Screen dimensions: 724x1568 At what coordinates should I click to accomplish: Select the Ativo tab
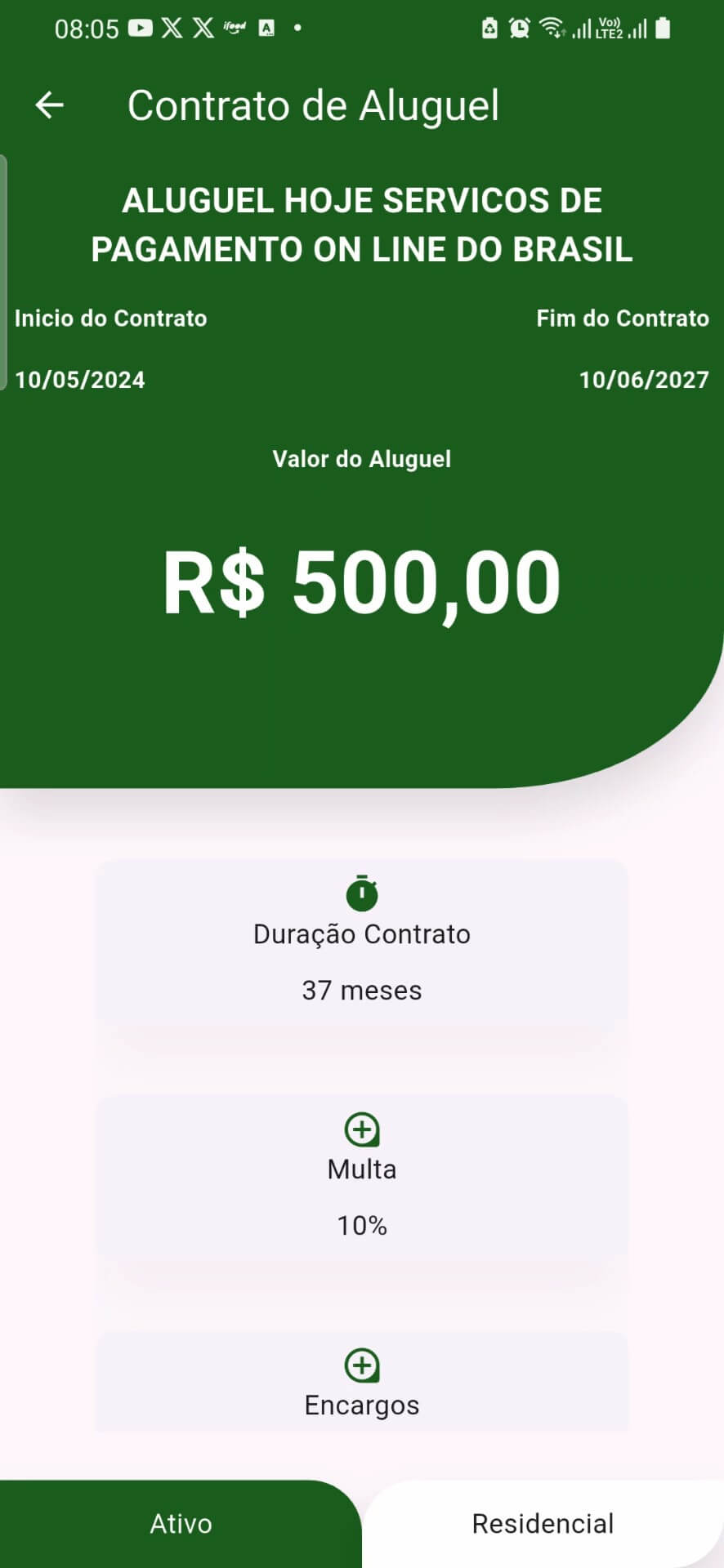181,1524
